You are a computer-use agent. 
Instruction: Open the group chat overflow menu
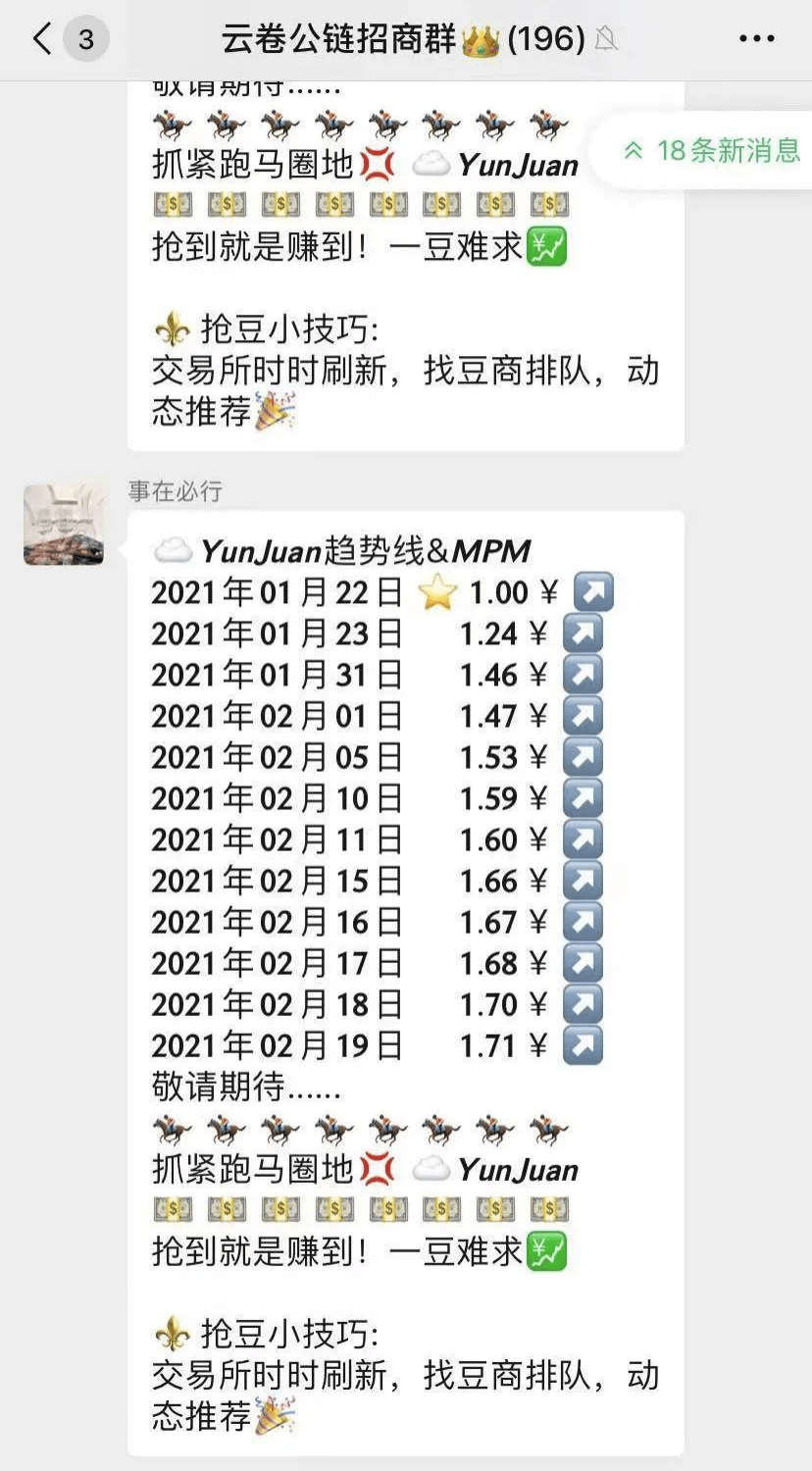[x=756, y=39]
